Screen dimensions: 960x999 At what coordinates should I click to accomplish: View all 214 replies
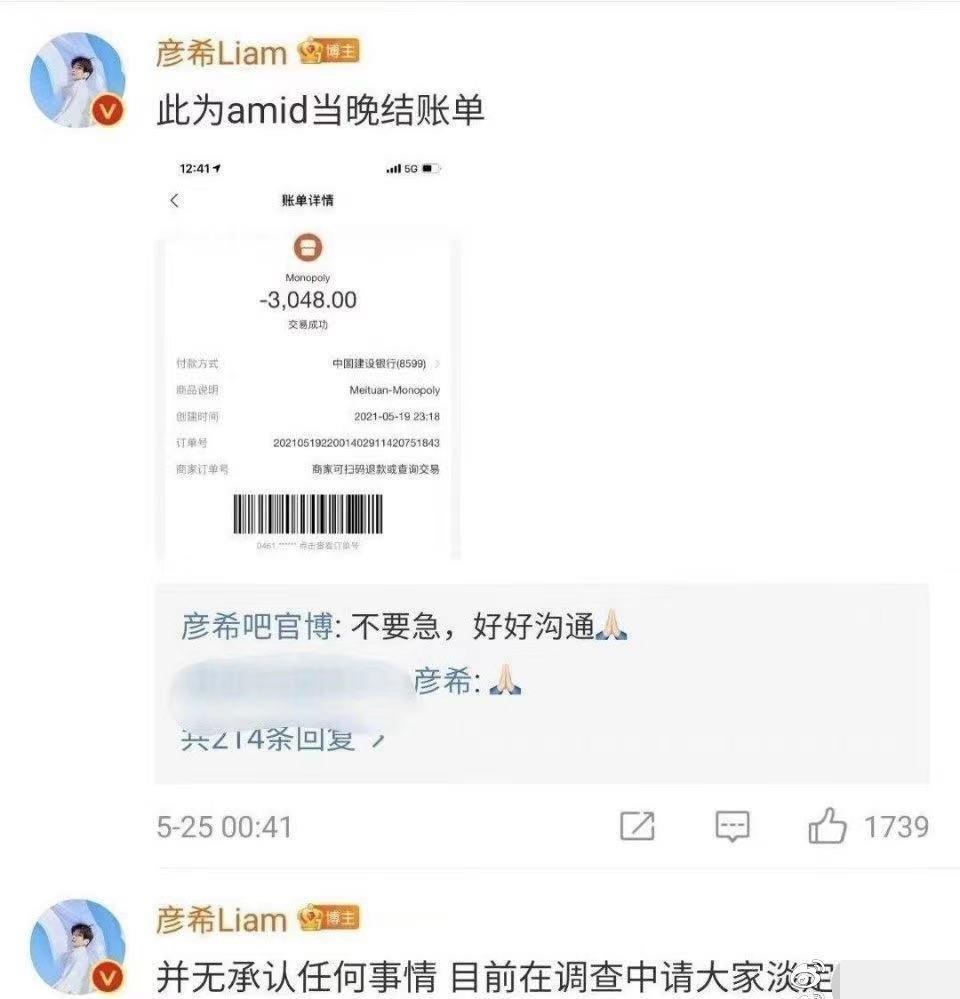coord(282,740)
